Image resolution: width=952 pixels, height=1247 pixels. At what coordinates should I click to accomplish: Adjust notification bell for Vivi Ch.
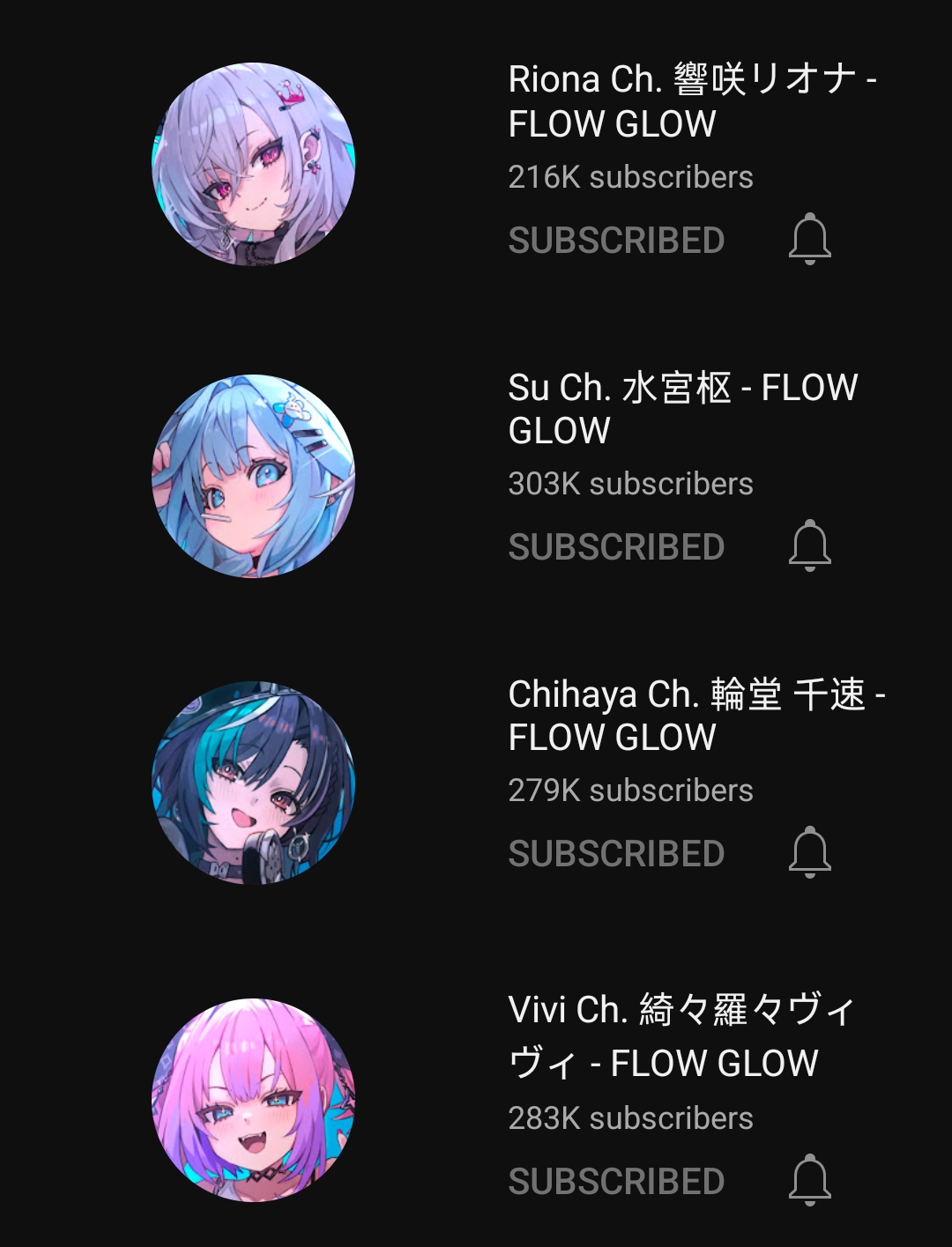809,1180
